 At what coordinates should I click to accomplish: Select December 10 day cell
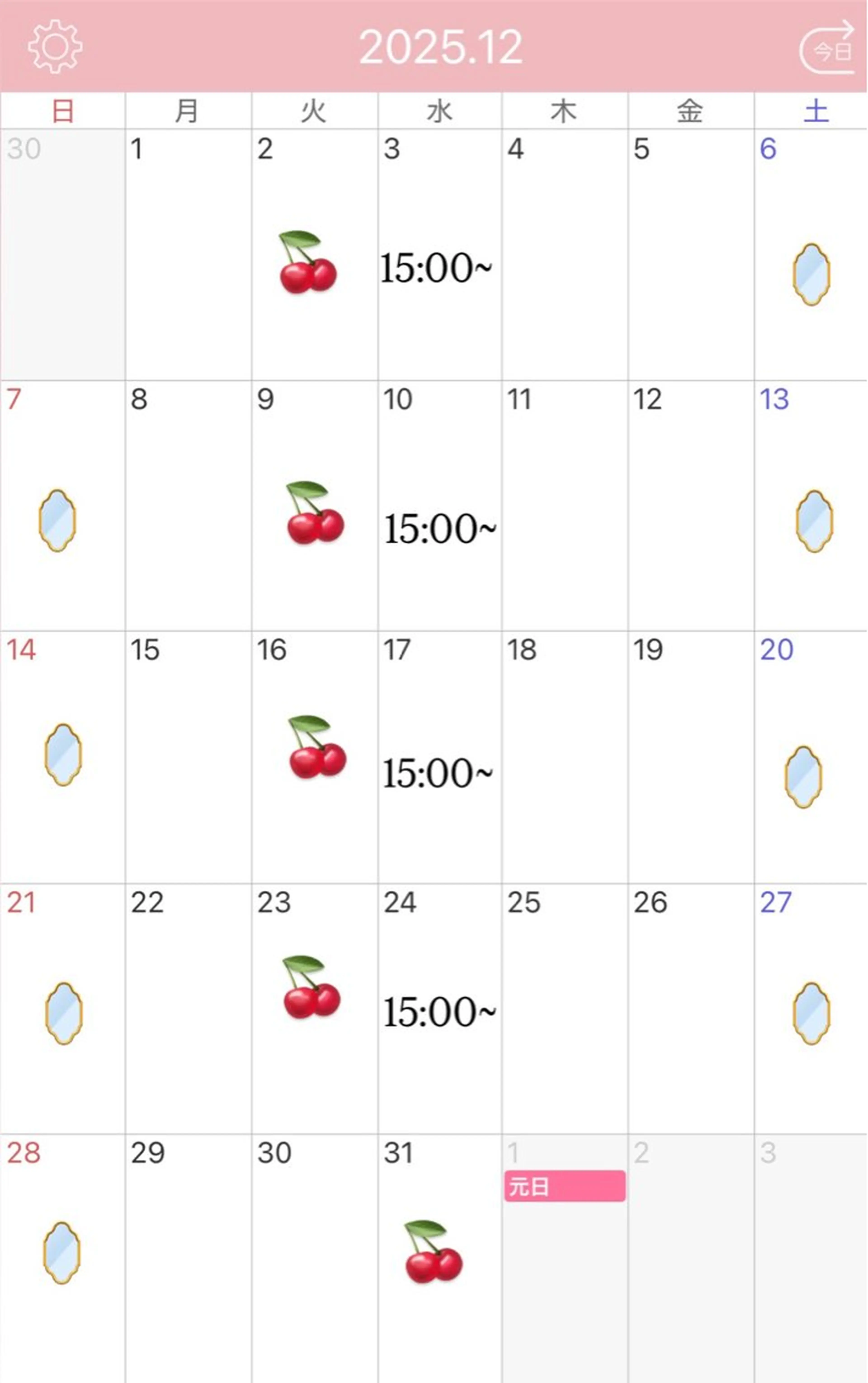[439, 505]
